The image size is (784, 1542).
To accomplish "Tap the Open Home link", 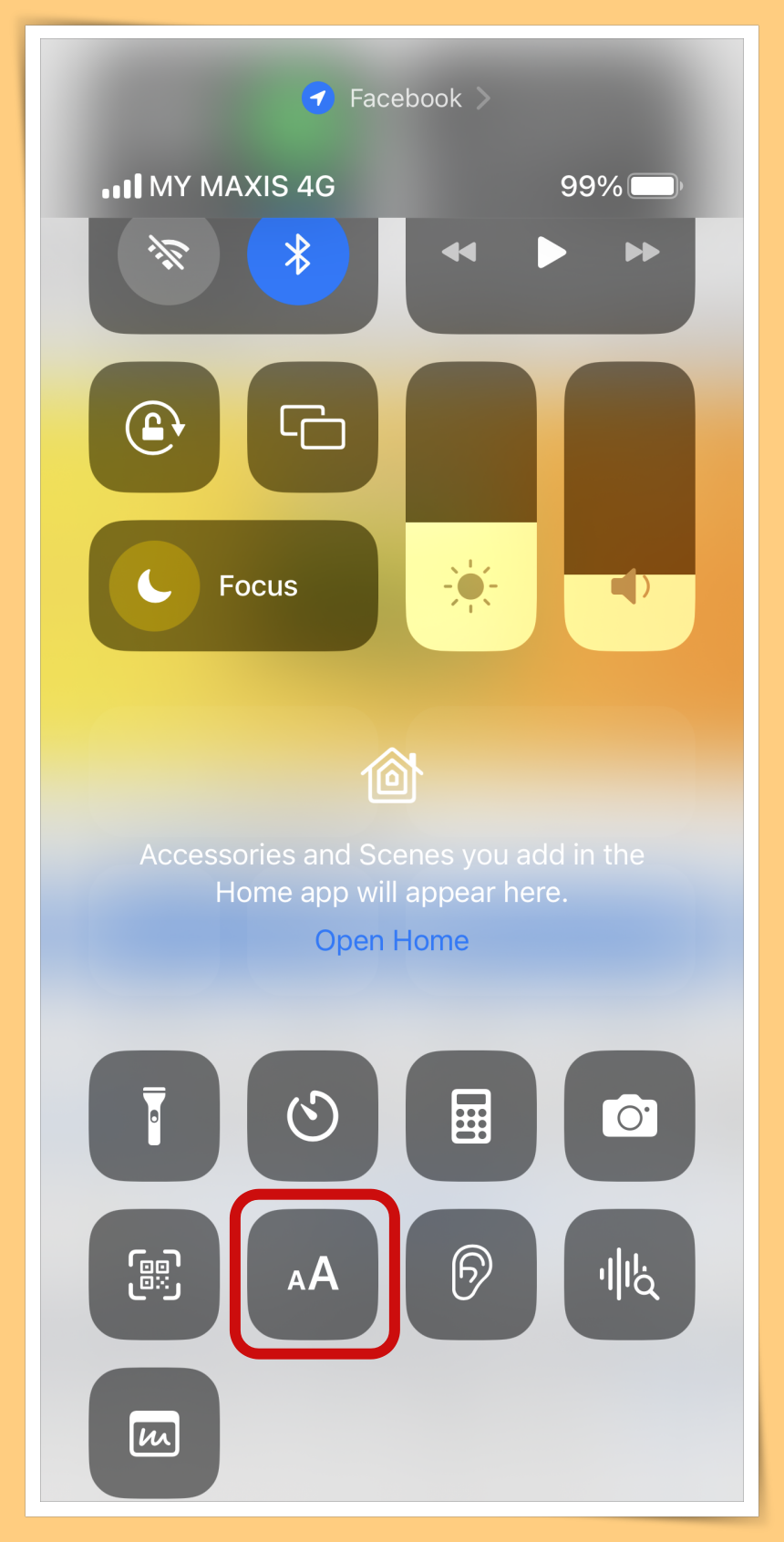I will click(x=392, y=940).
